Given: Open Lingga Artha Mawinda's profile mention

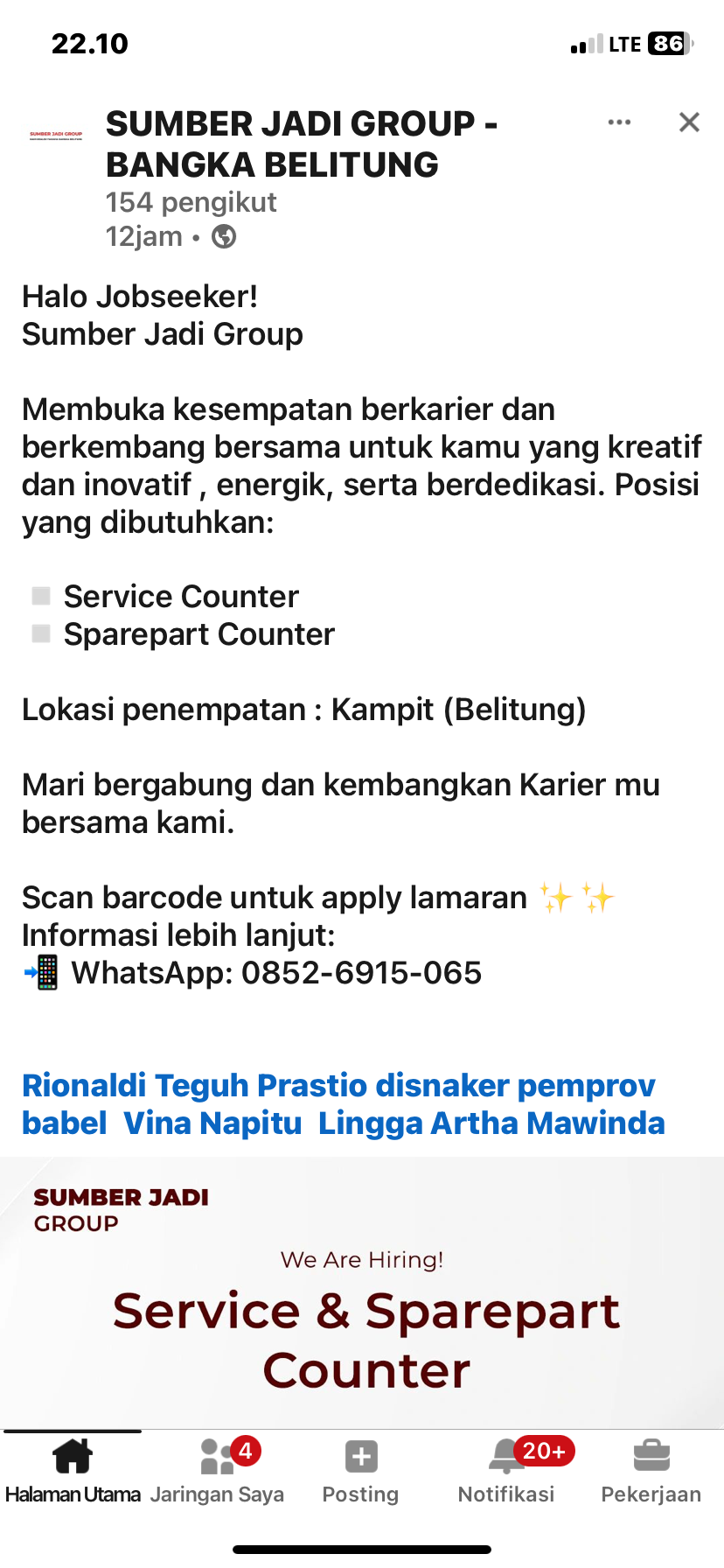Looking at the screenshot, I should point(491,1123).
